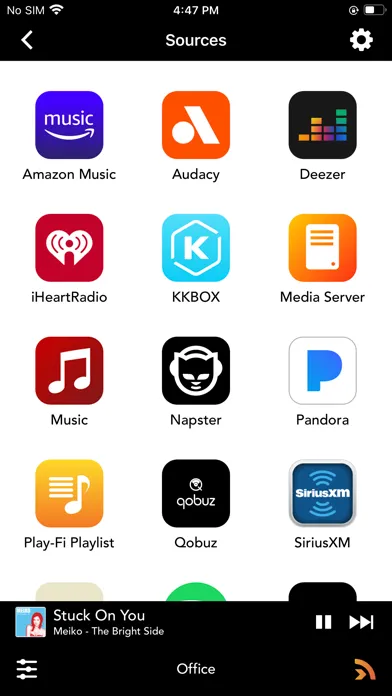Screen dimensions: 392x696
Task: Go back from the Sources screen
Action: [27, 40]
